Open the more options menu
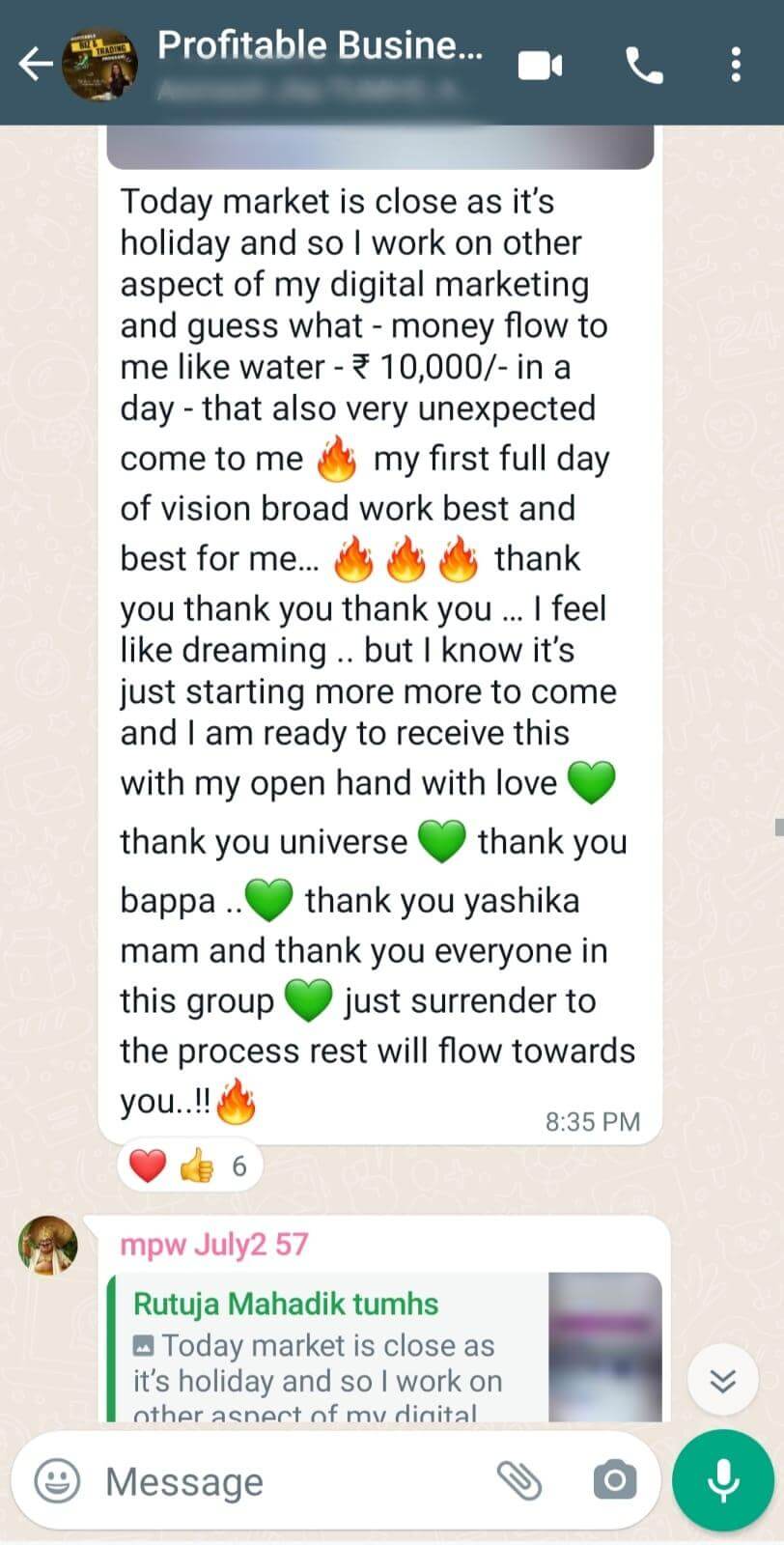 click(x=736, y=65)
